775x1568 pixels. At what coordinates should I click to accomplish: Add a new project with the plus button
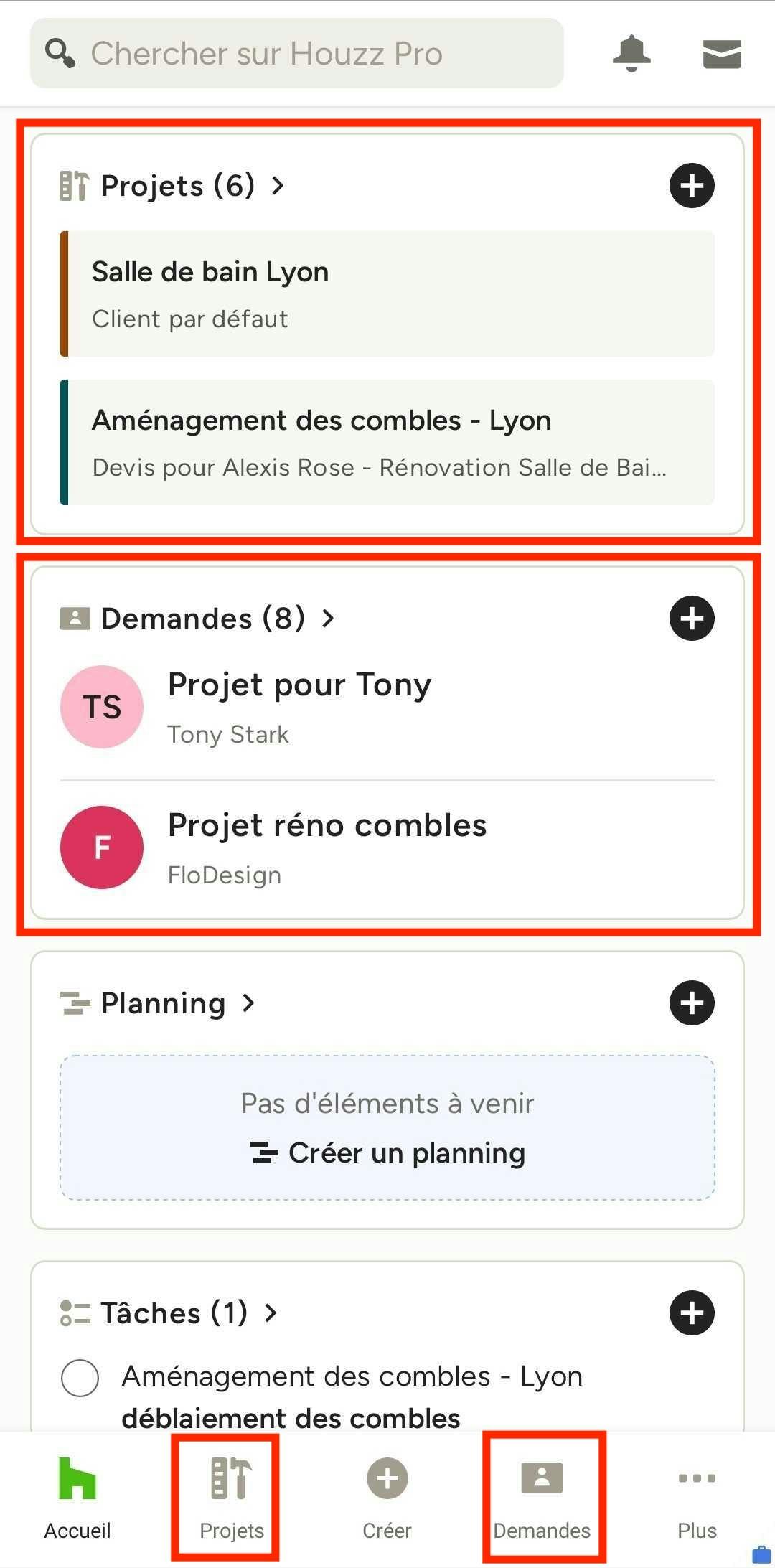pyautogui.click(x=692, y=186)
